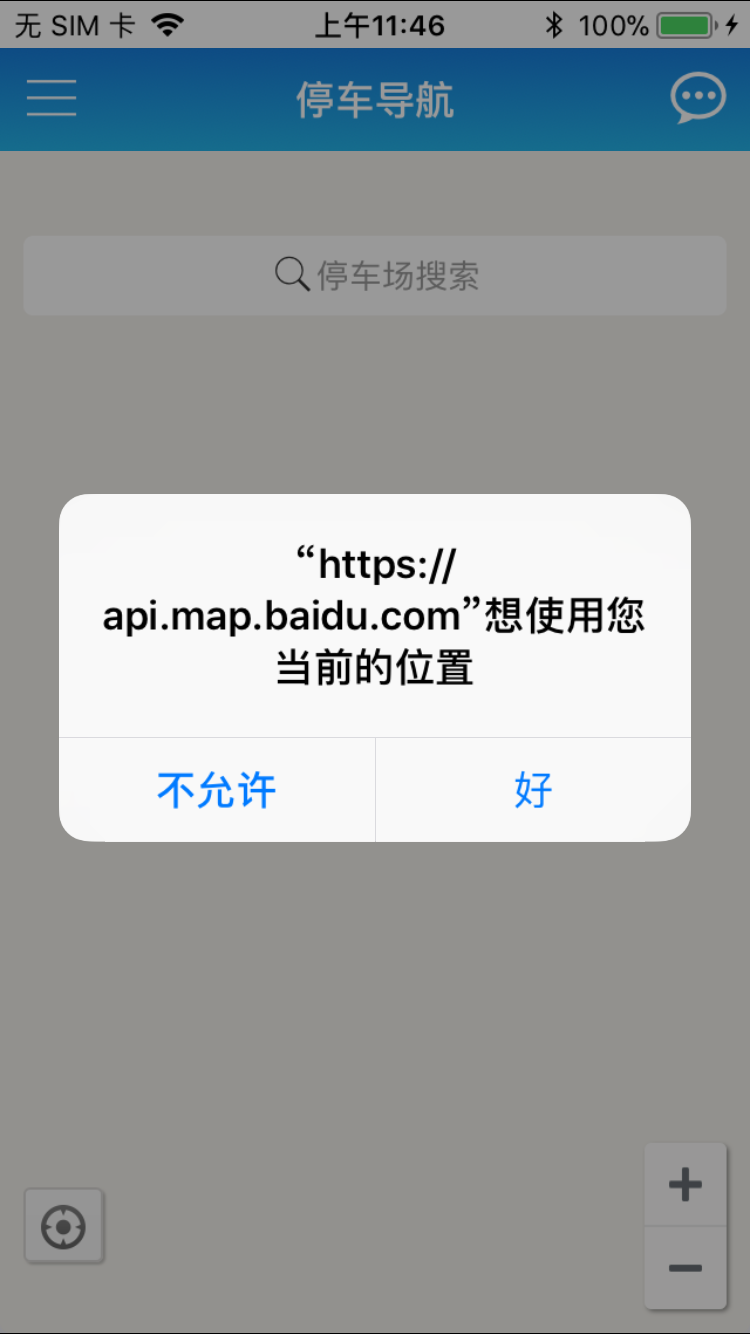Zoom in with the plus button
The height and width of the screenshot is (1334, 750).
coord(685,1185)
